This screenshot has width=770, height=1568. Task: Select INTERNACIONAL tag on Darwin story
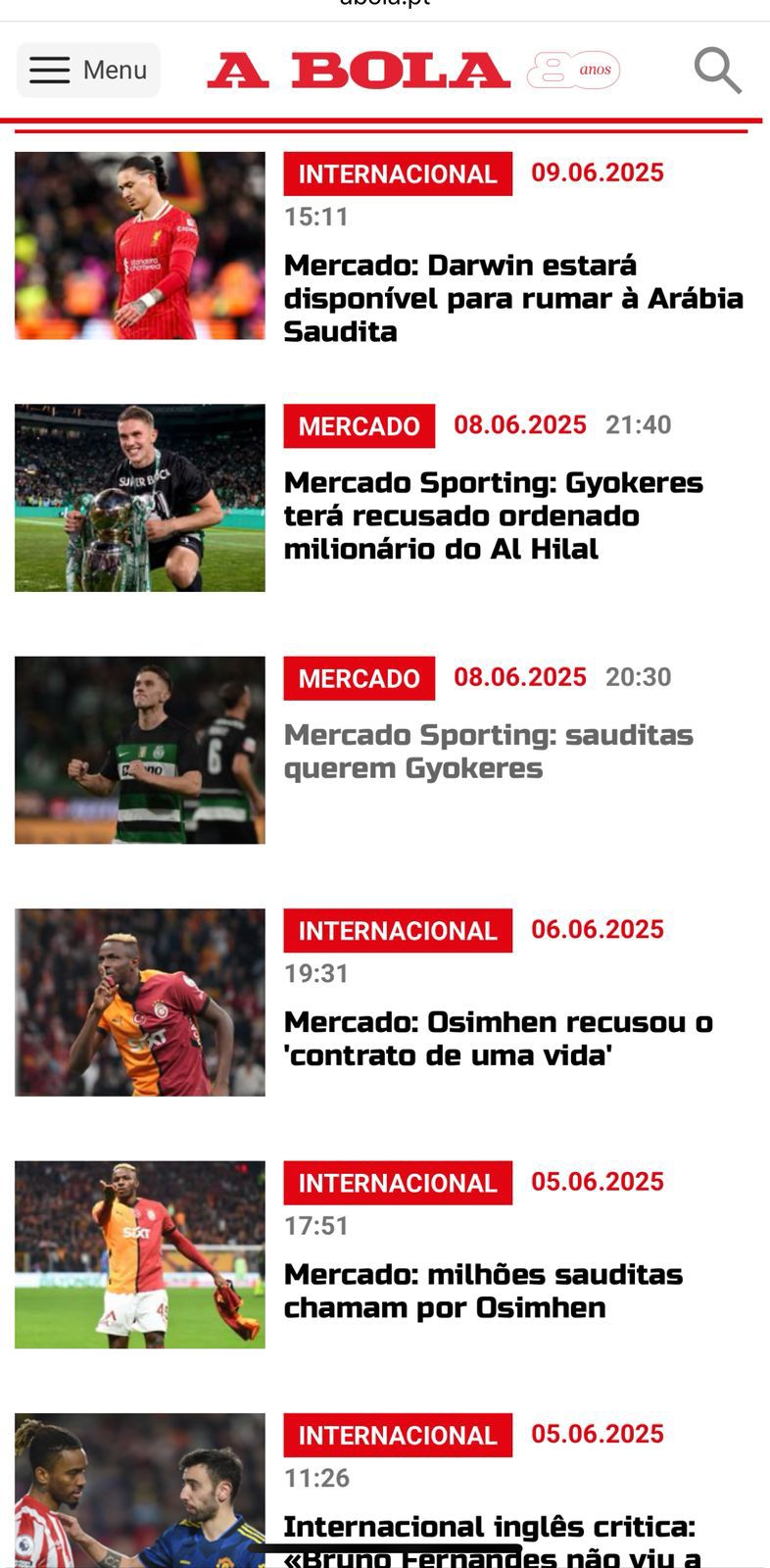point(398,173)
